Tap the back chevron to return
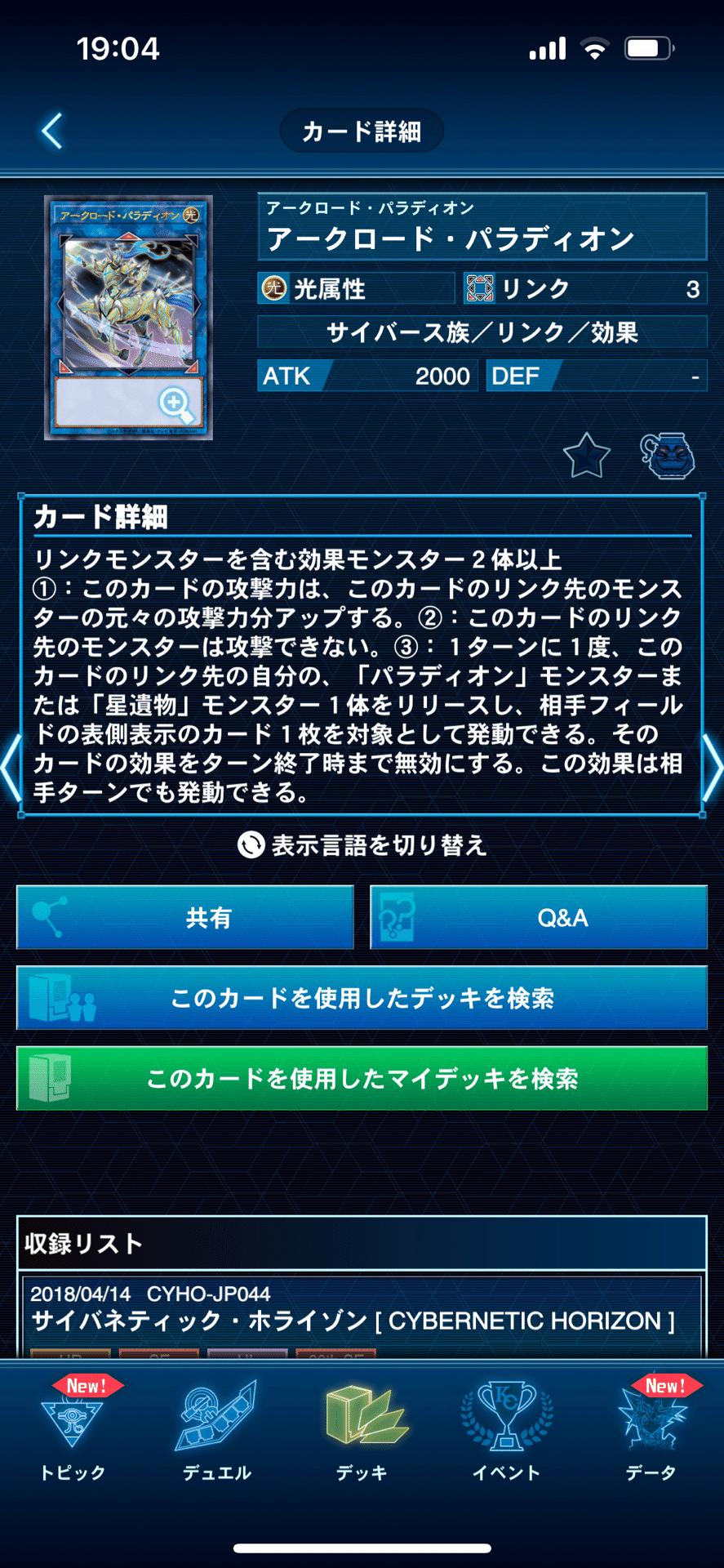The width and height of the screenshot is (724, 1568). pos(51,131)
